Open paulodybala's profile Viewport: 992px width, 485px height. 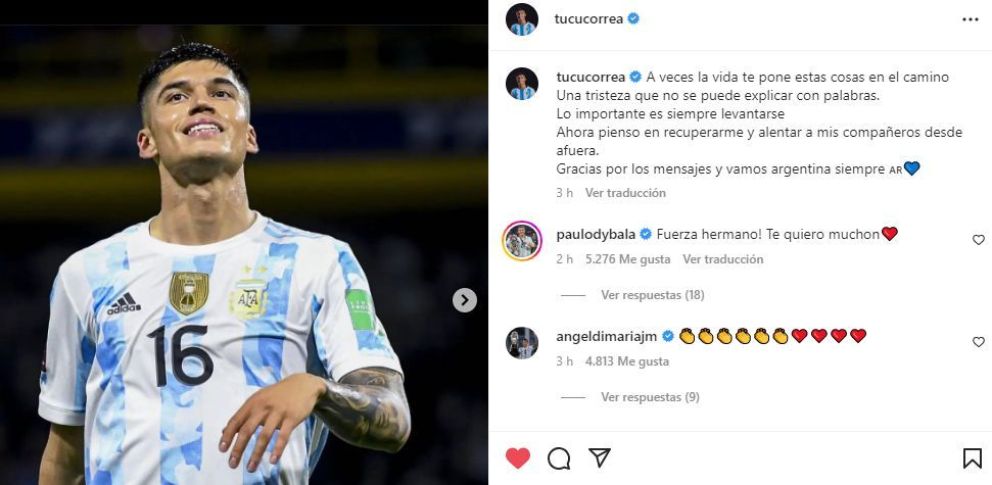point(595,234)
